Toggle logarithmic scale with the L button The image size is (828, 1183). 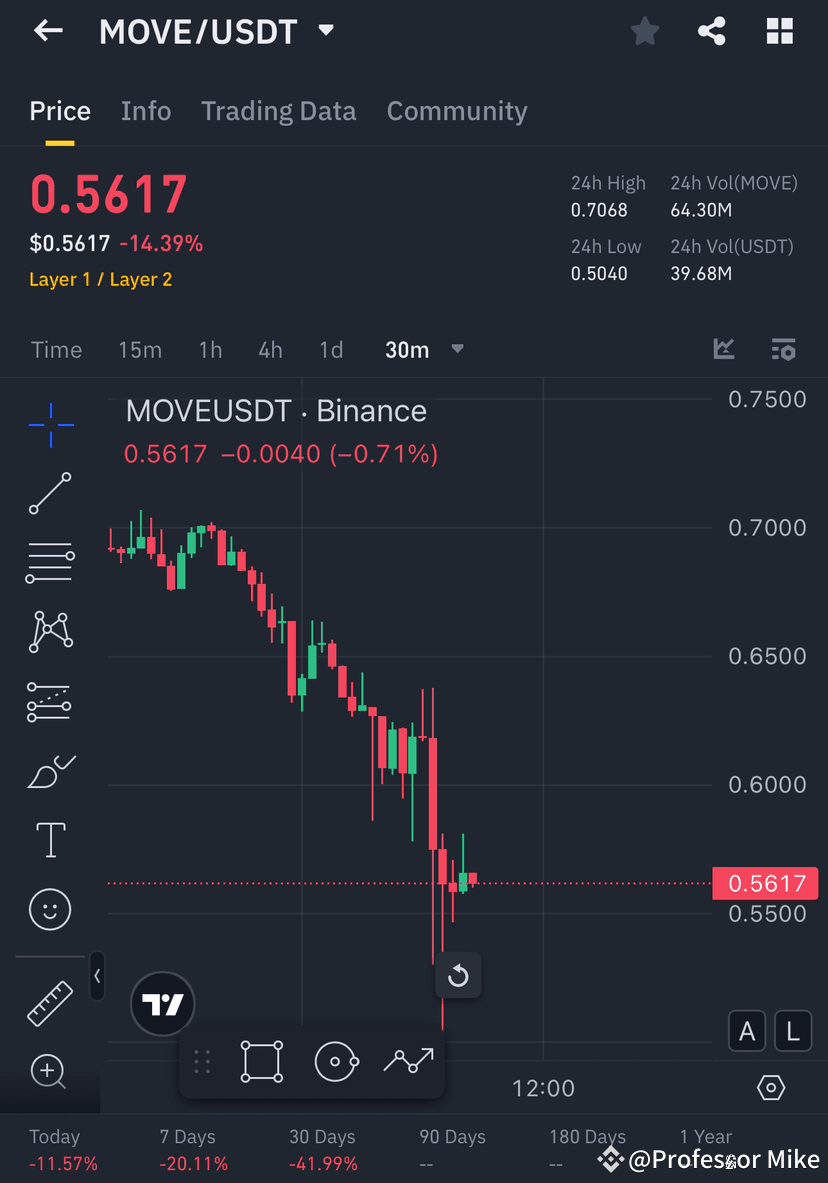tap(792, 1031)
